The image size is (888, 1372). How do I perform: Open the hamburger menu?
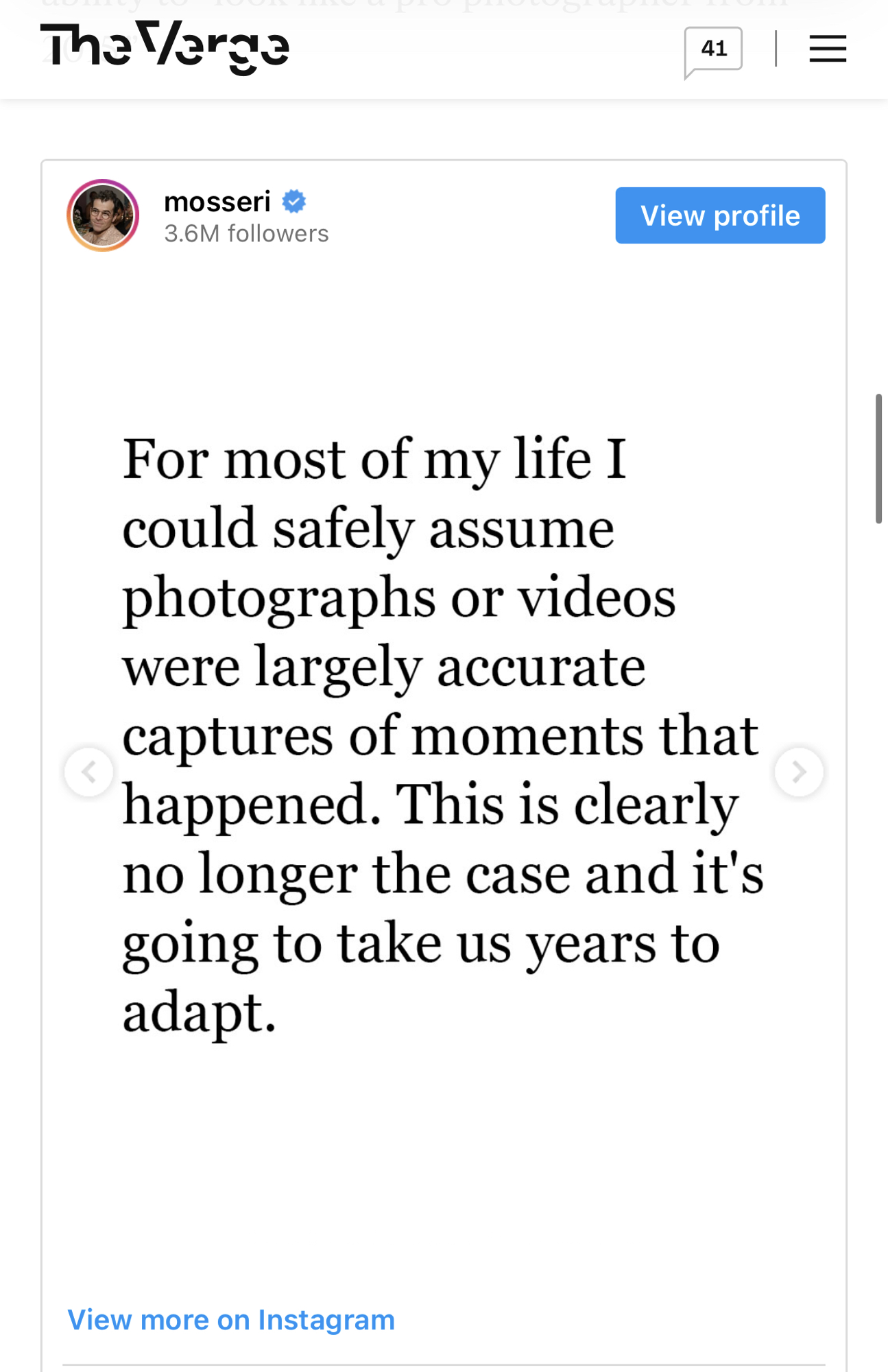(x=827, y=49)
